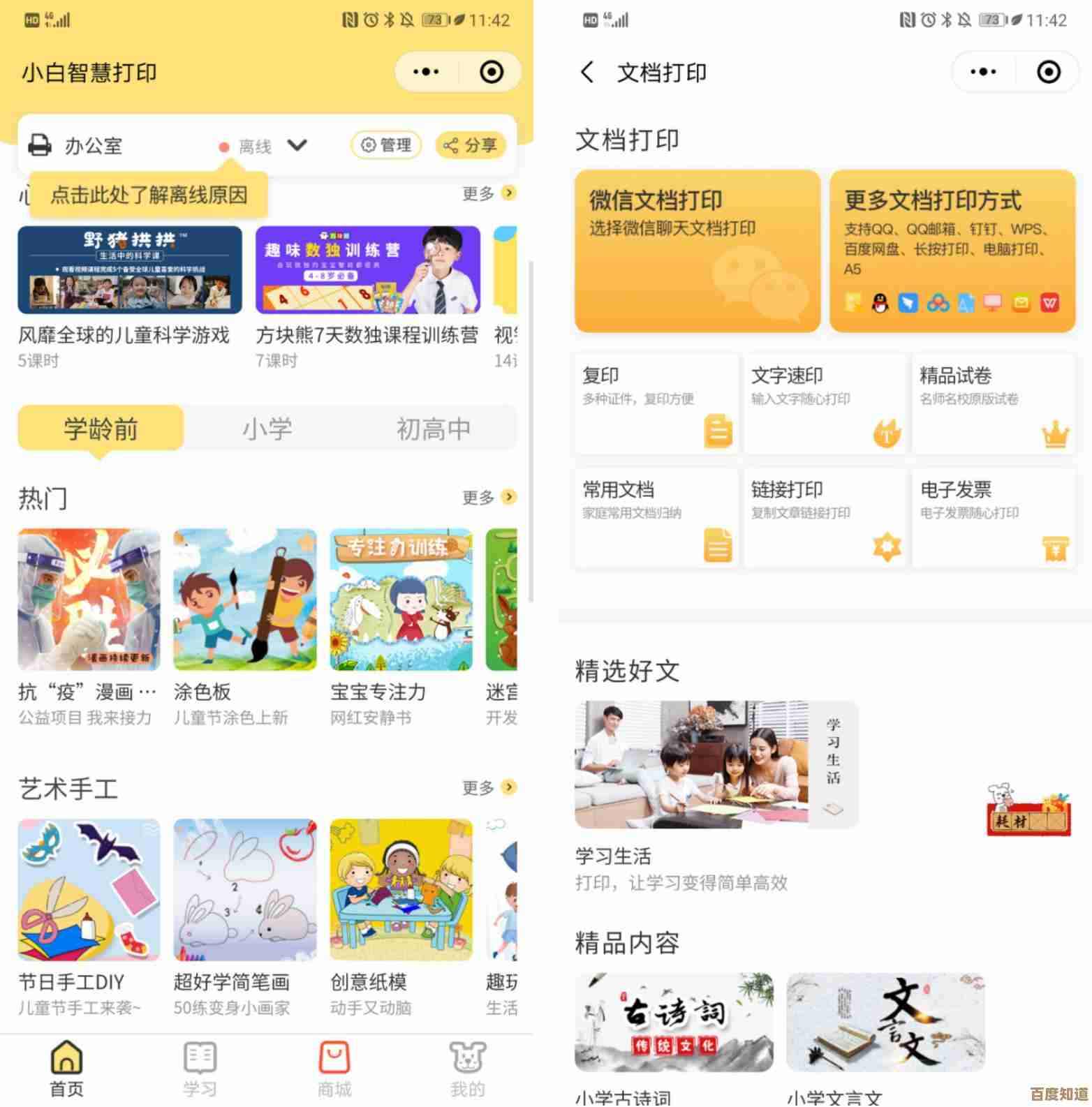Open the 学习 bottom tab

tap(200, 1068)
